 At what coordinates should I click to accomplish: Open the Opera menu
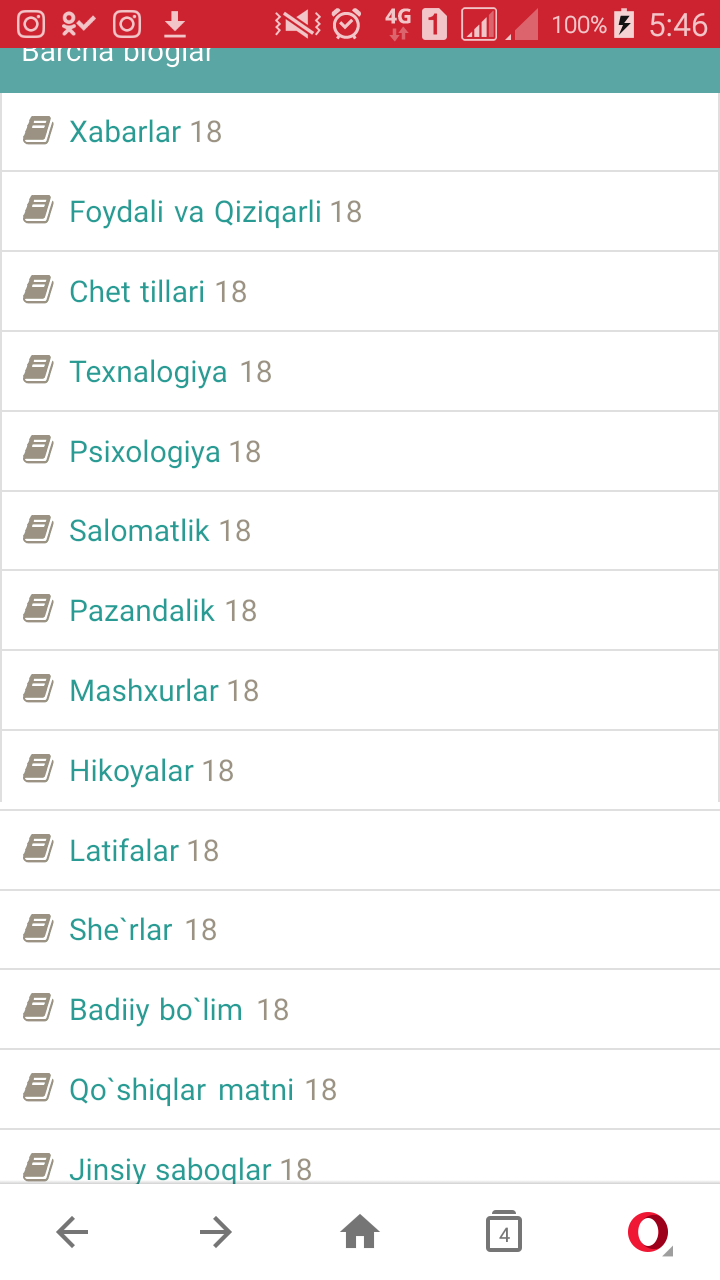pos(648,1233)
